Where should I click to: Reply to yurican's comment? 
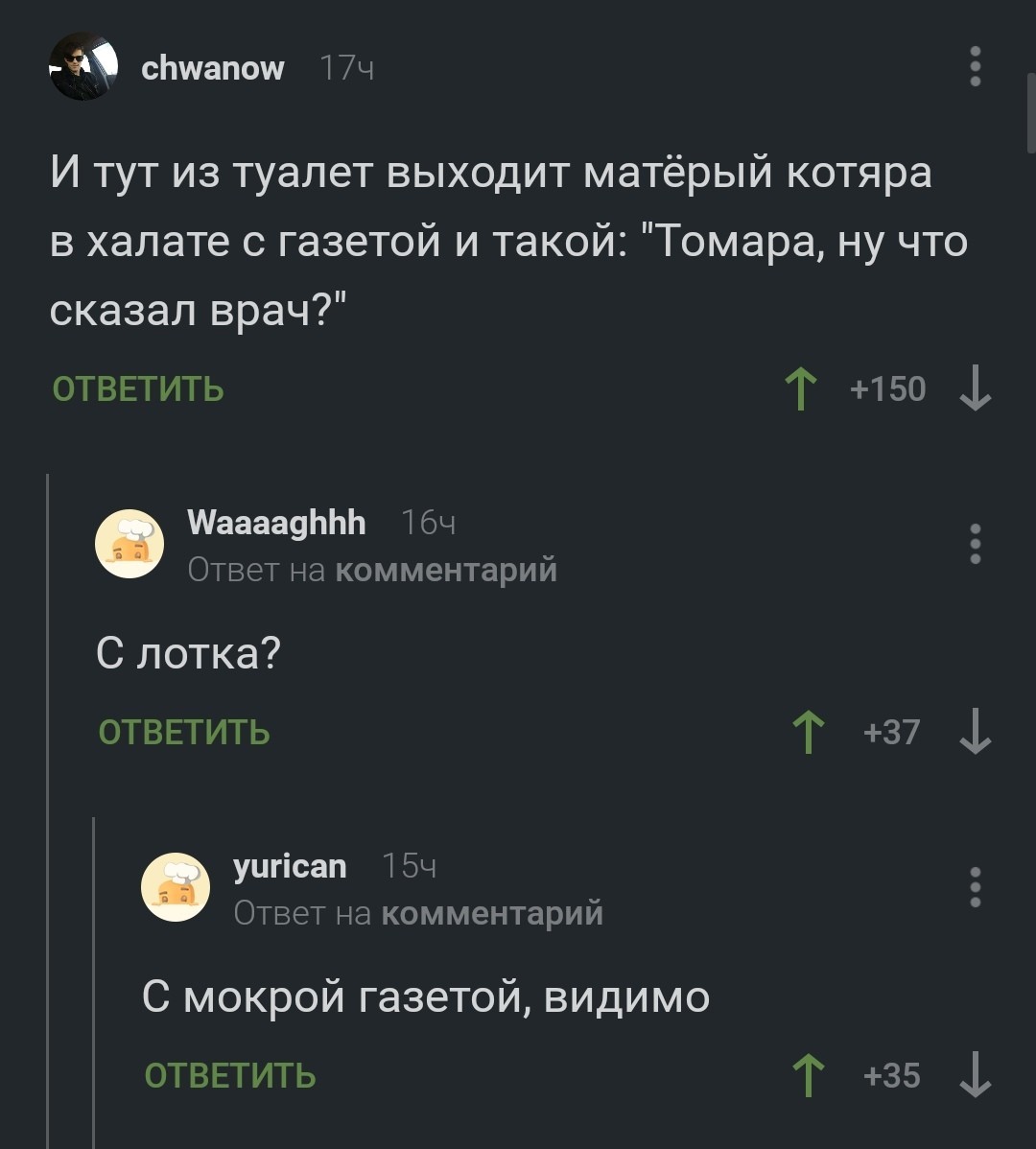click(x=230, y=1076)
